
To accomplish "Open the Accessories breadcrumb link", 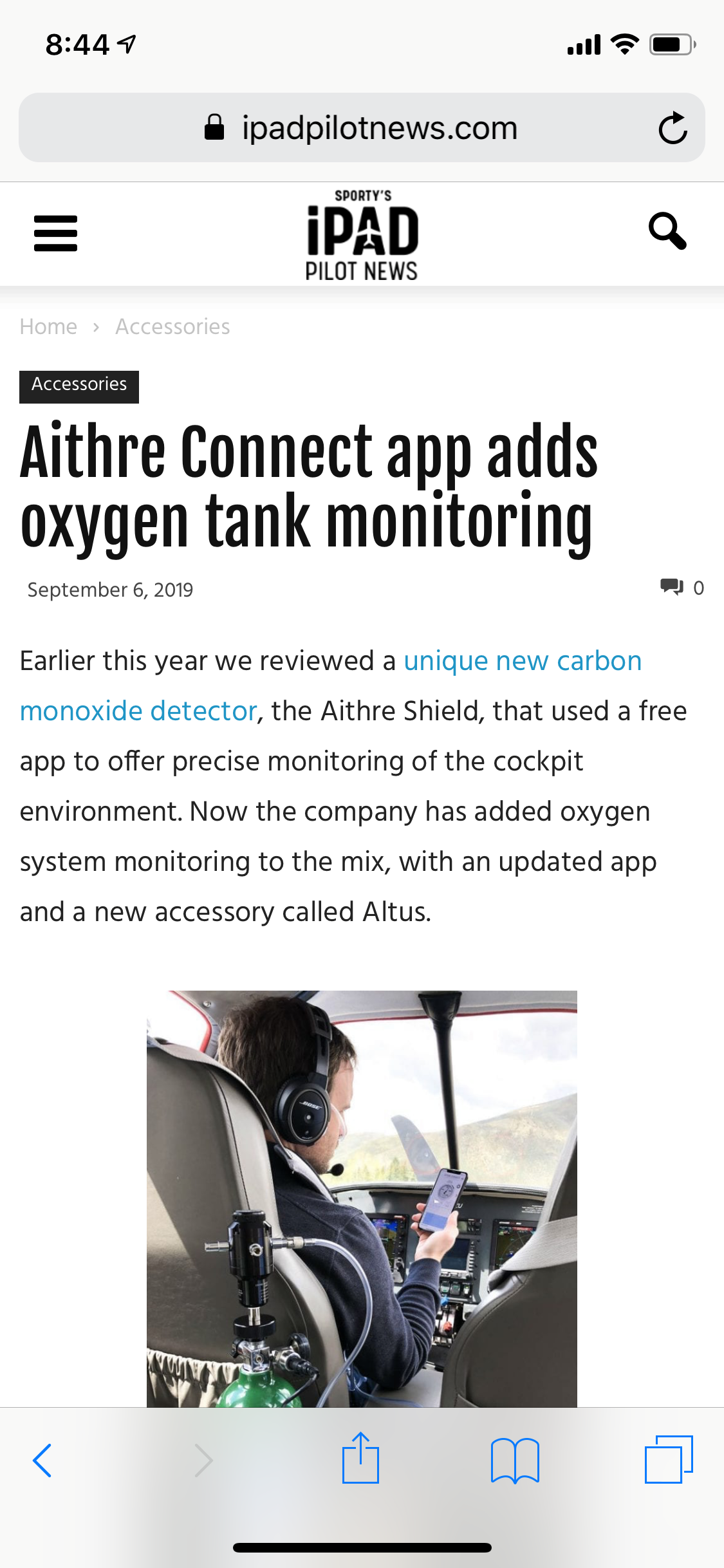I will 172,327.
